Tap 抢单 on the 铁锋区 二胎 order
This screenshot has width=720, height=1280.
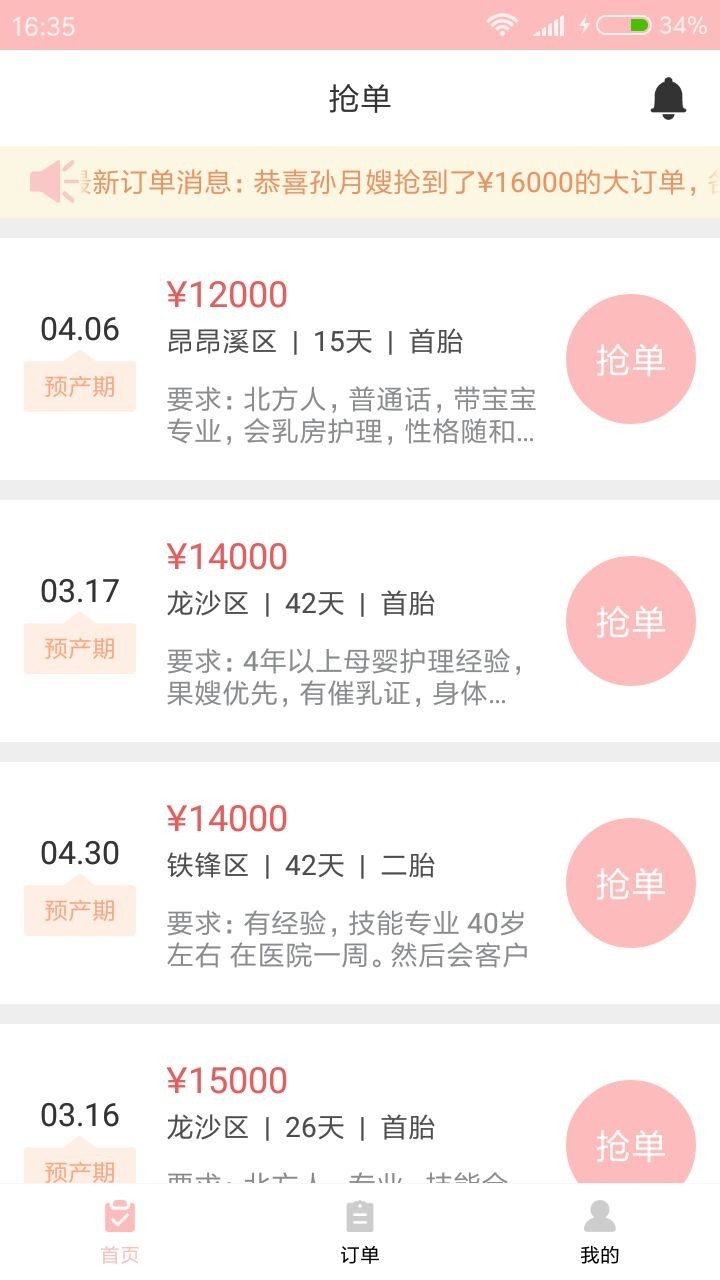click(x=630, y=883)
